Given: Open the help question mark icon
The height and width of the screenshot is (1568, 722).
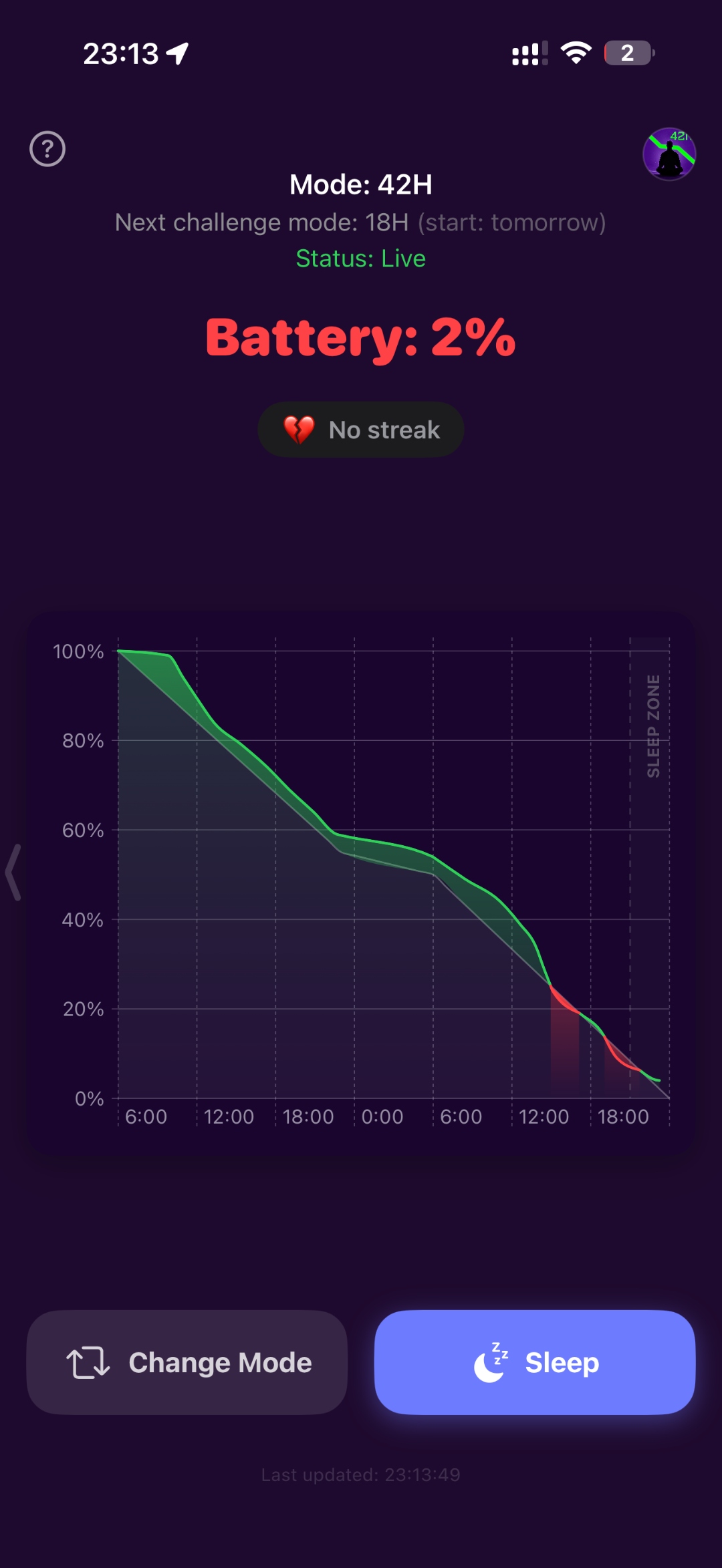Looking at the screenshot, I should (47, 149).
